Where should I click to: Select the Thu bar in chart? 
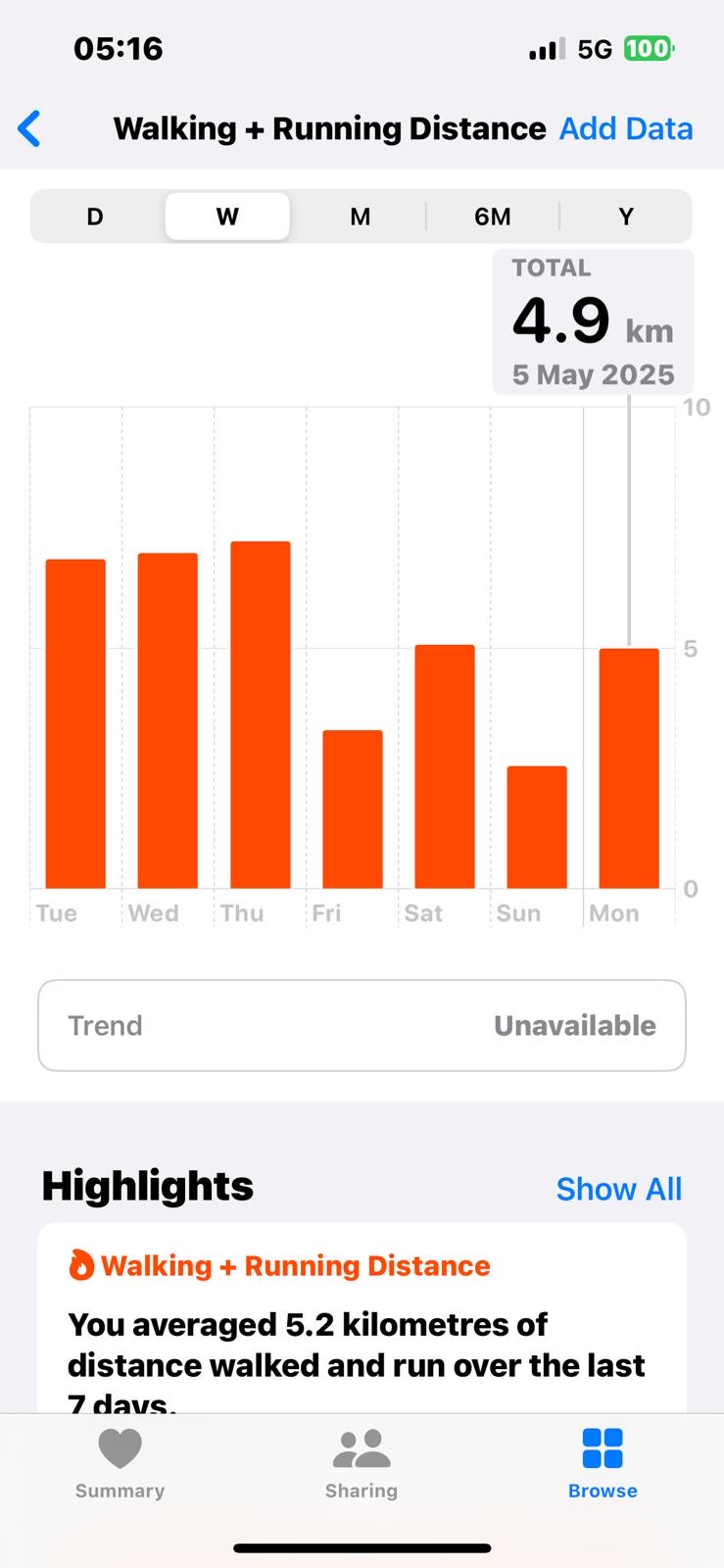pyautogui.click(x=261, y=714)
